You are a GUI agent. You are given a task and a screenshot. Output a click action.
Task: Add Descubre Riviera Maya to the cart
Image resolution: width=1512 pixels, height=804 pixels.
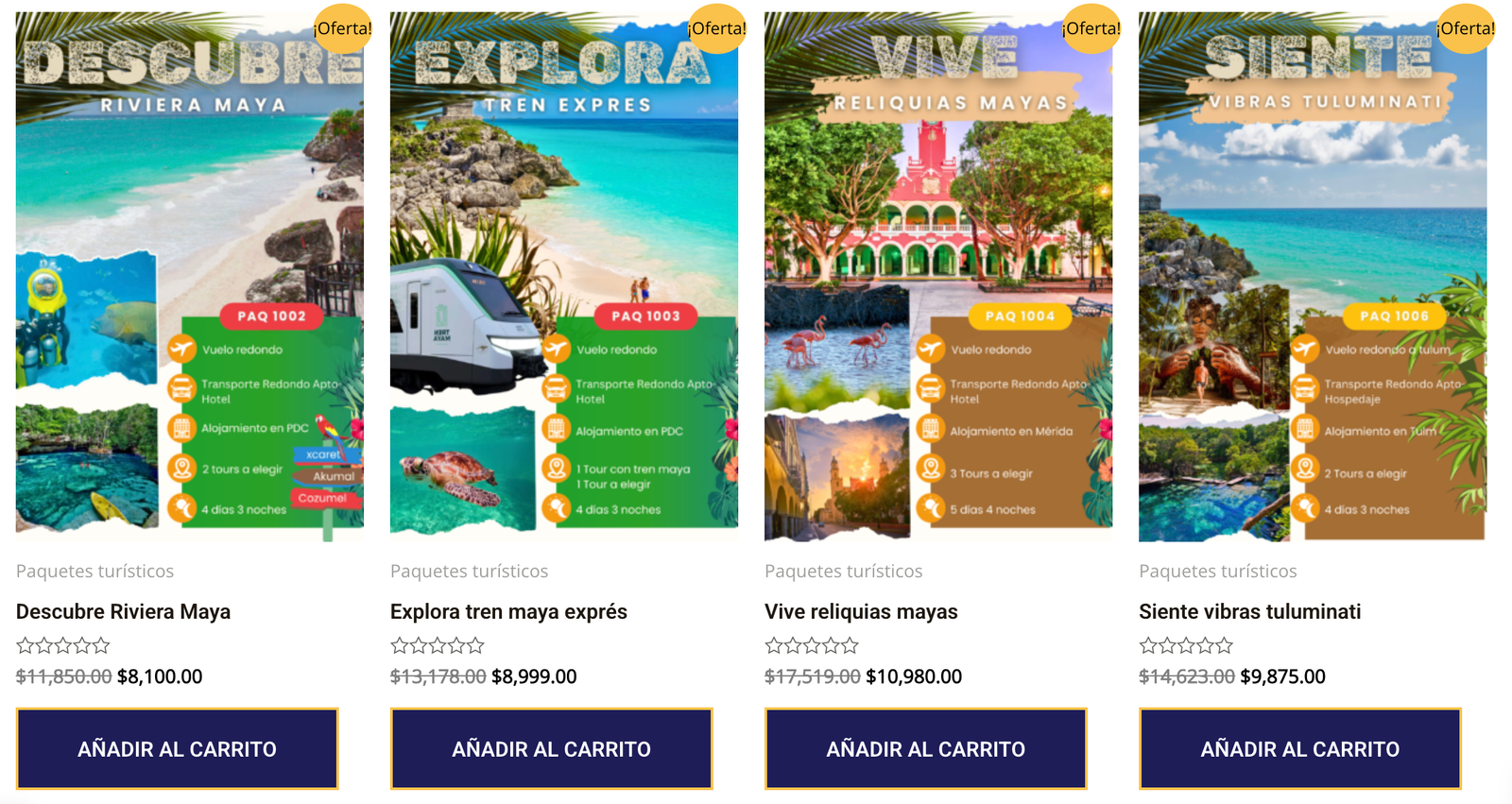coord(177,748)
